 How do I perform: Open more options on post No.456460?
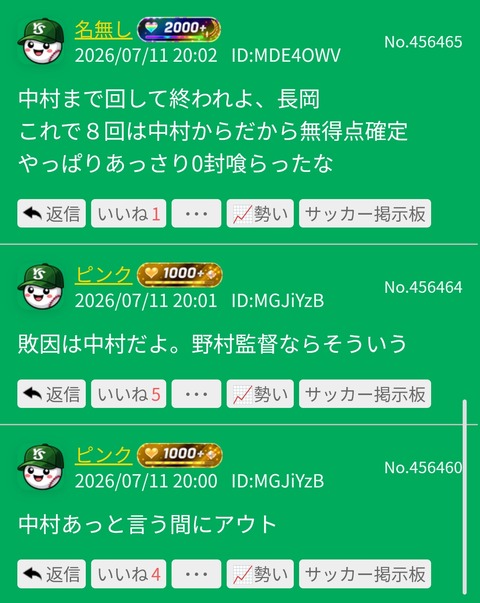(x=196, y=574)
